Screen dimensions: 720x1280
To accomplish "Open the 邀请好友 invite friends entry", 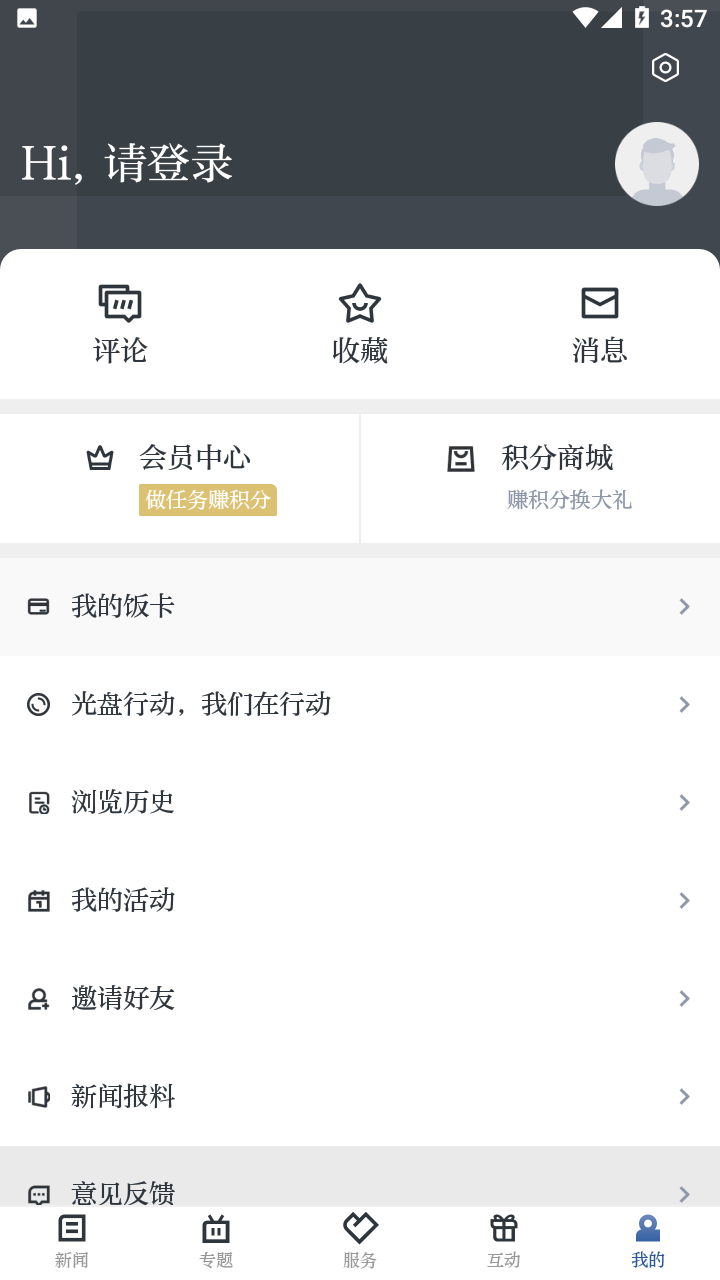I will click(x=122, y=998).
